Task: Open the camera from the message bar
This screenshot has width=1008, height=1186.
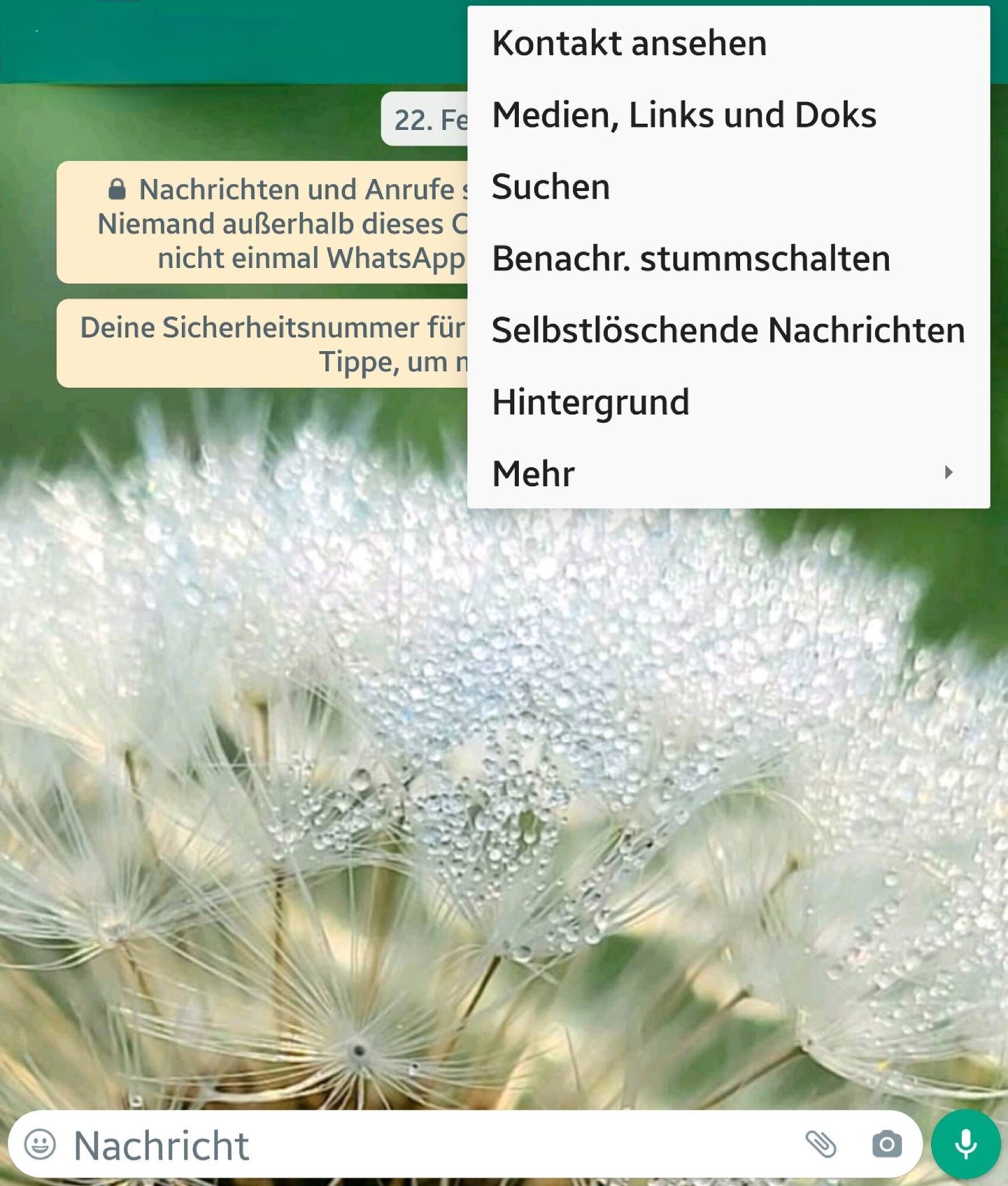Action: coord(886,1144)
